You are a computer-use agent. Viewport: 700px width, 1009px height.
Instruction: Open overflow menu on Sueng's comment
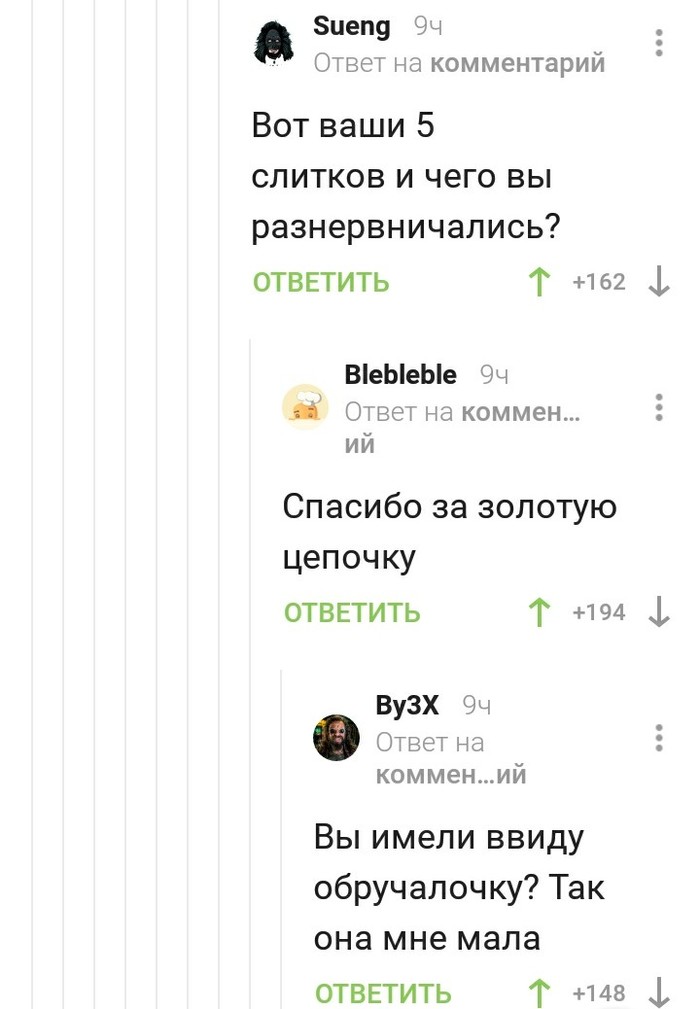point(659,44)
